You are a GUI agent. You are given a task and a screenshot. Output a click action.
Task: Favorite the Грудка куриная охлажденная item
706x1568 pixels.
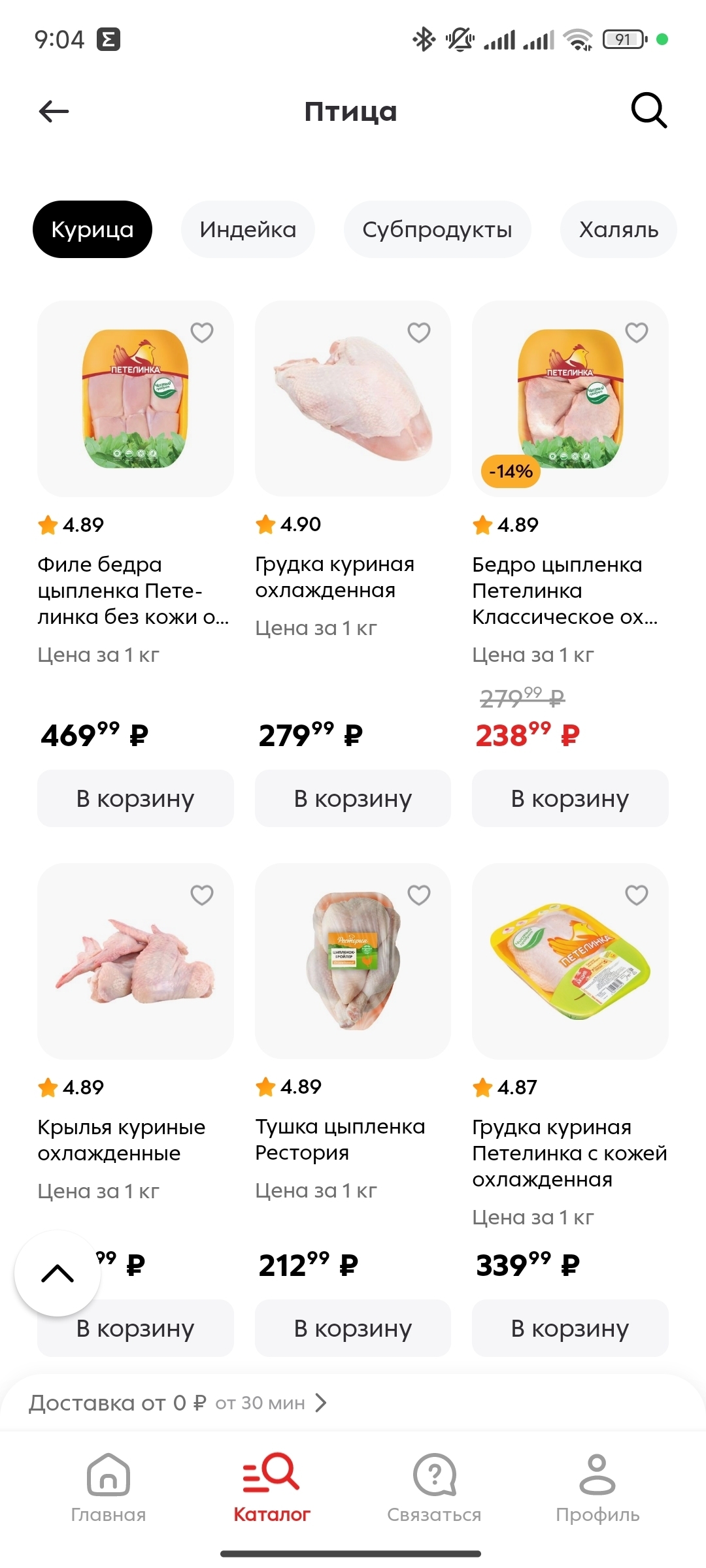419,333
